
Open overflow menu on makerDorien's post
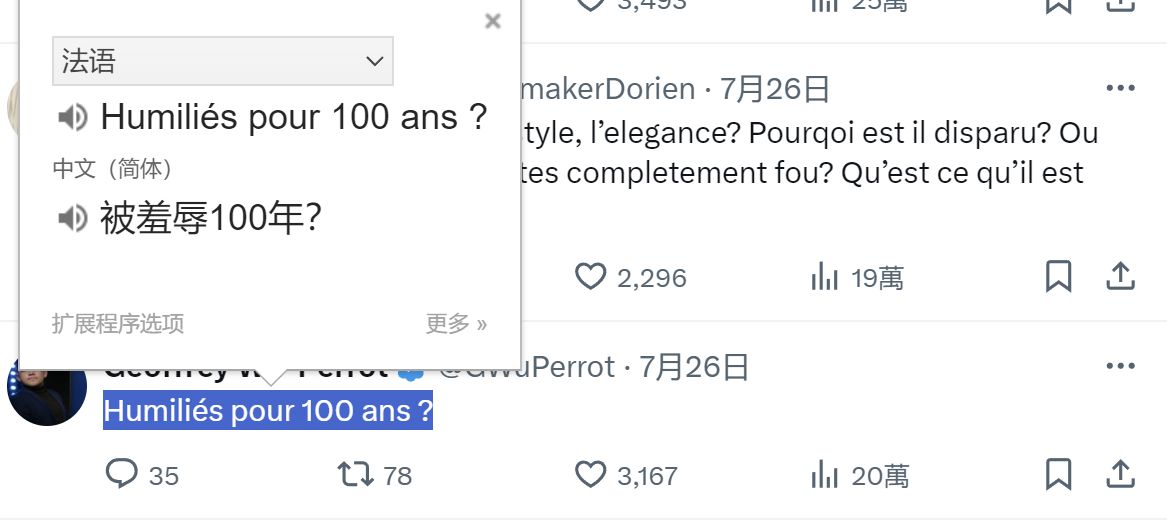click(1121, 89)
